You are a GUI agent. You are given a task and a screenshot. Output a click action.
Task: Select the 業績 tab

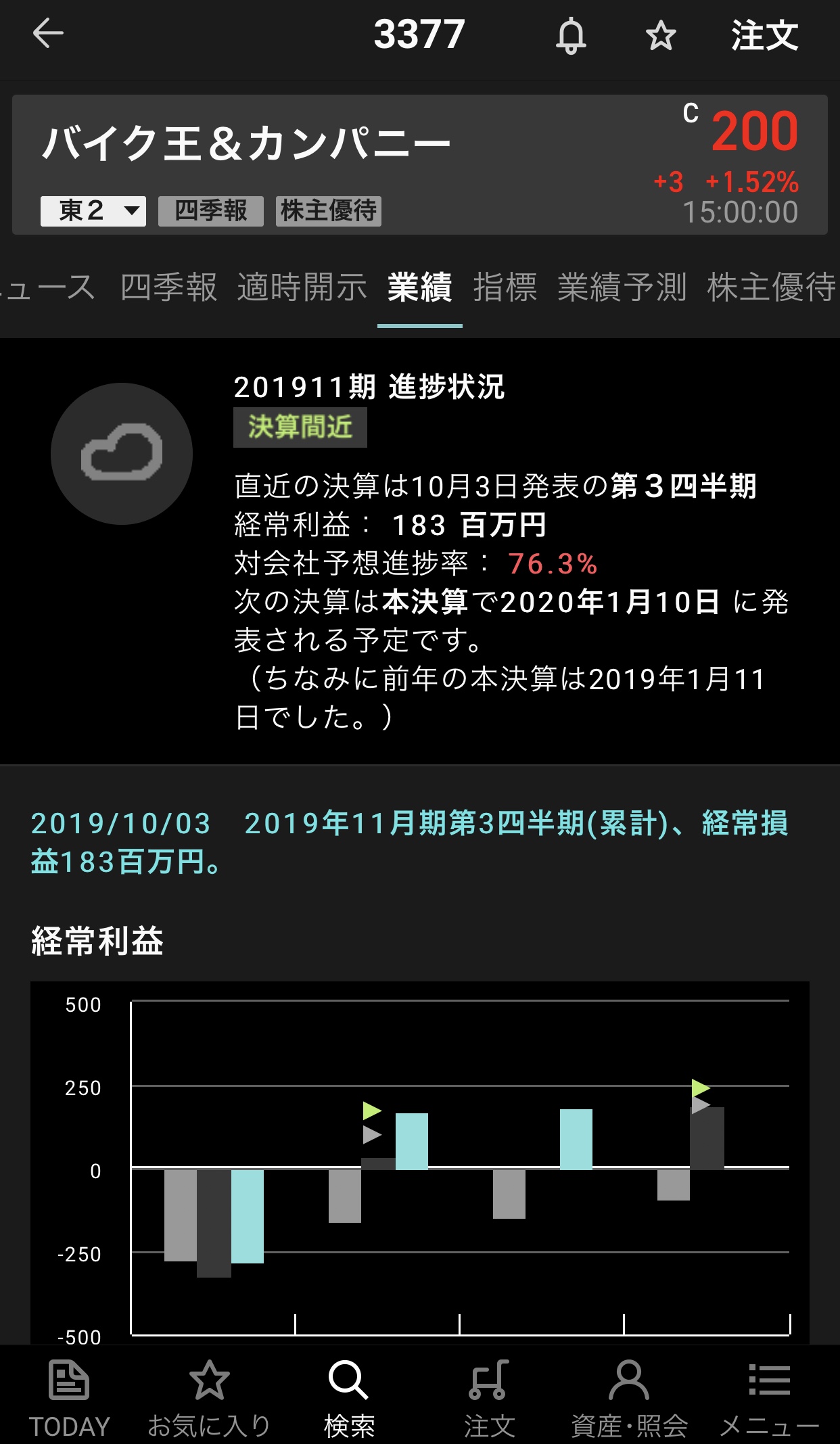pyautogui.click(x=419, y=287)
